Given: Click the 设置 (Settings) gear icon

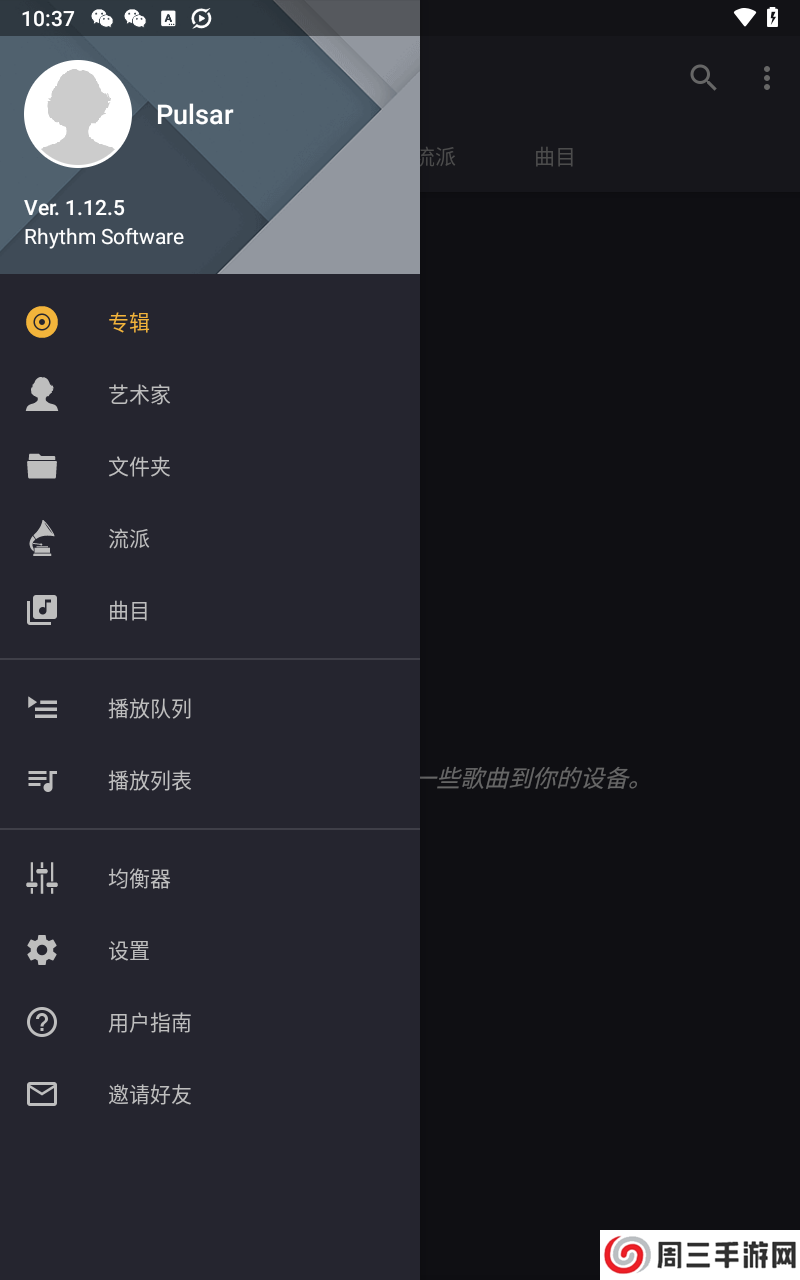Looking at the screenshot, I should (x=41, y=950).
